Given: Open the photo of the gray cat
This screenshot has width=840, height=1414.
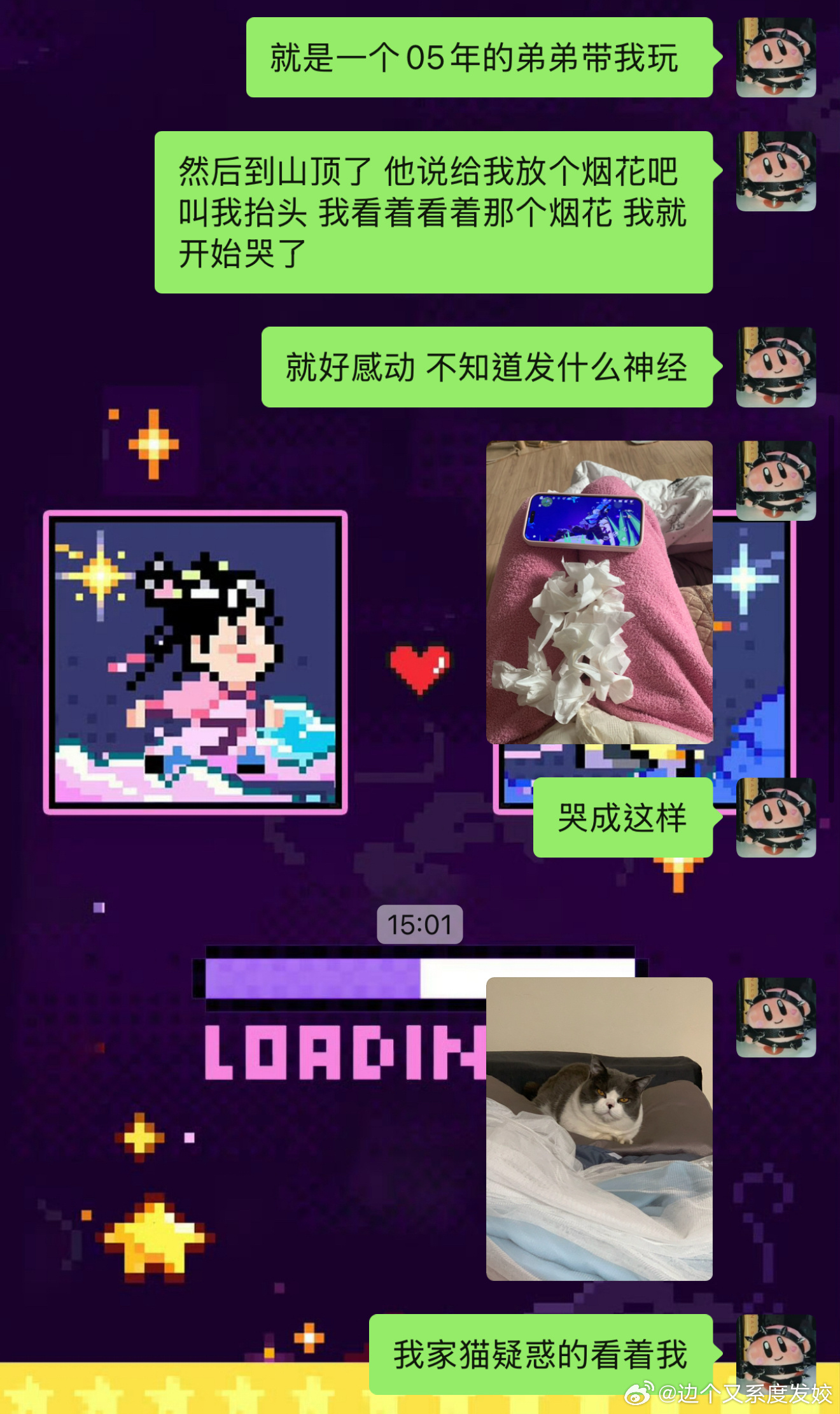Looking at the screenshot, I should click(599, 1128).
